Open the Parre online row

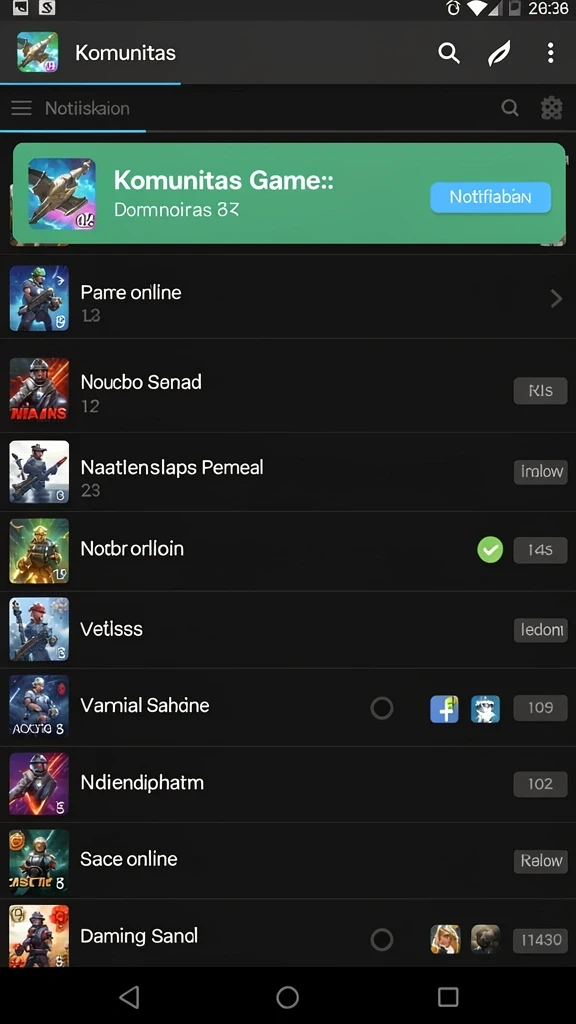coord(288,298)
